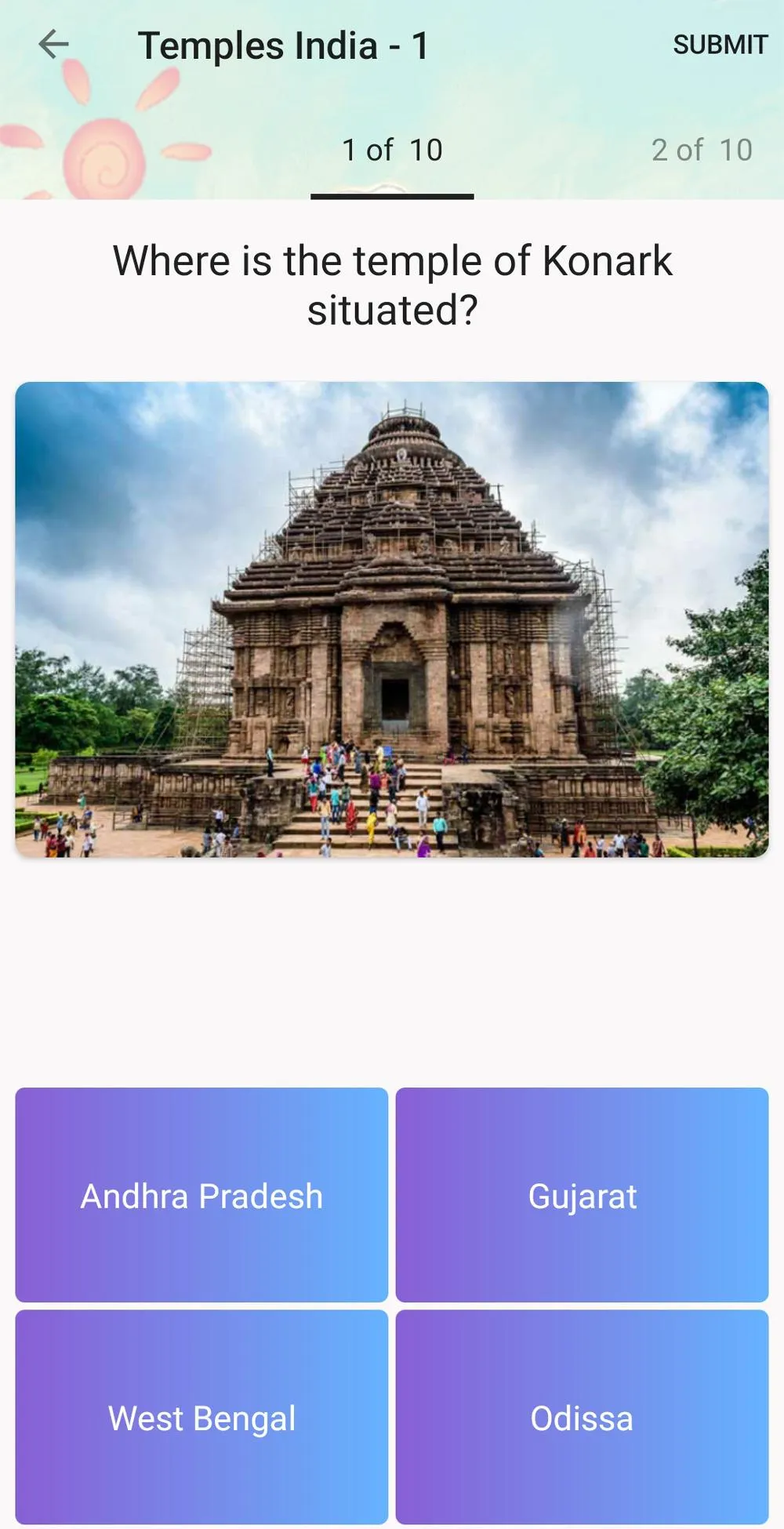
Task: Select Odissa as the answer
Action: [x=582, y=1417]
